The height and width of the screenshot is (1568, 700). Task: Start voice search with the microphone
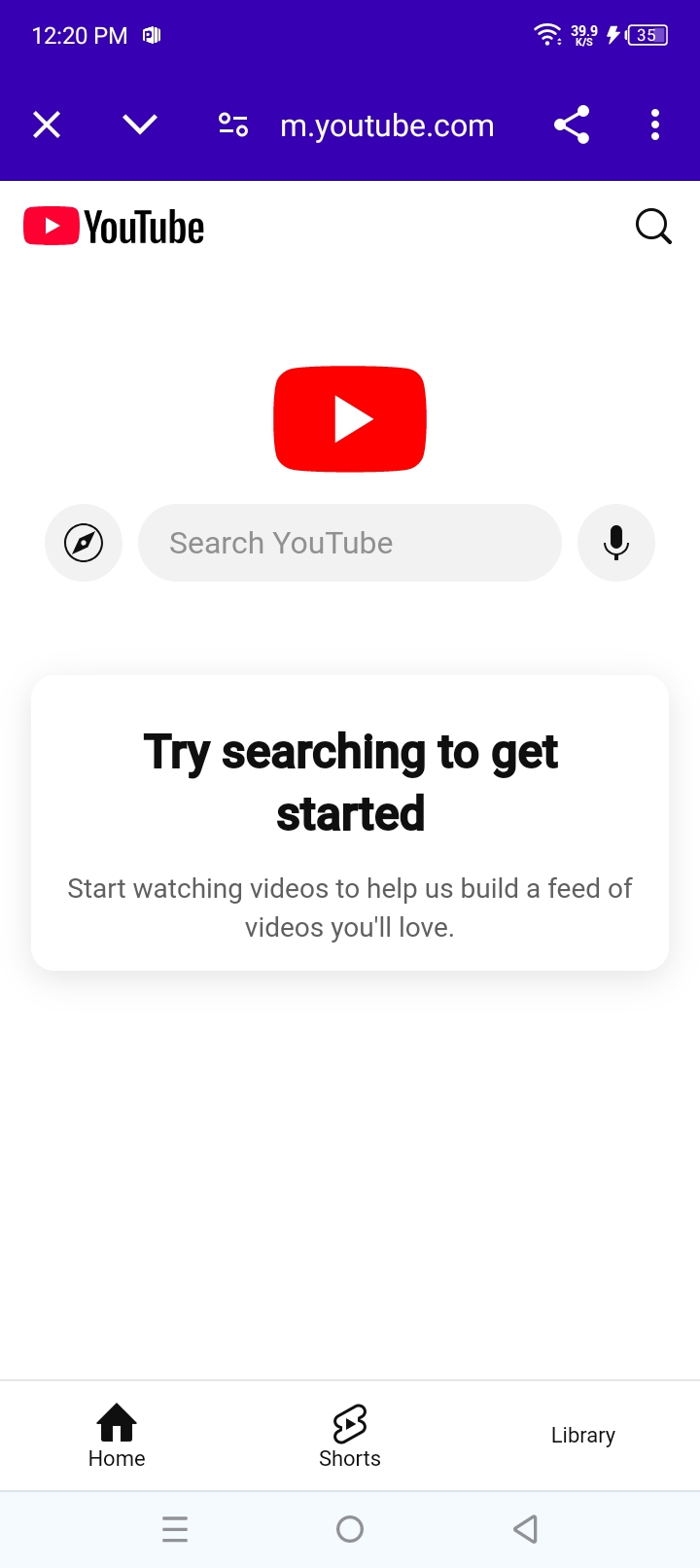click(616, 543)
